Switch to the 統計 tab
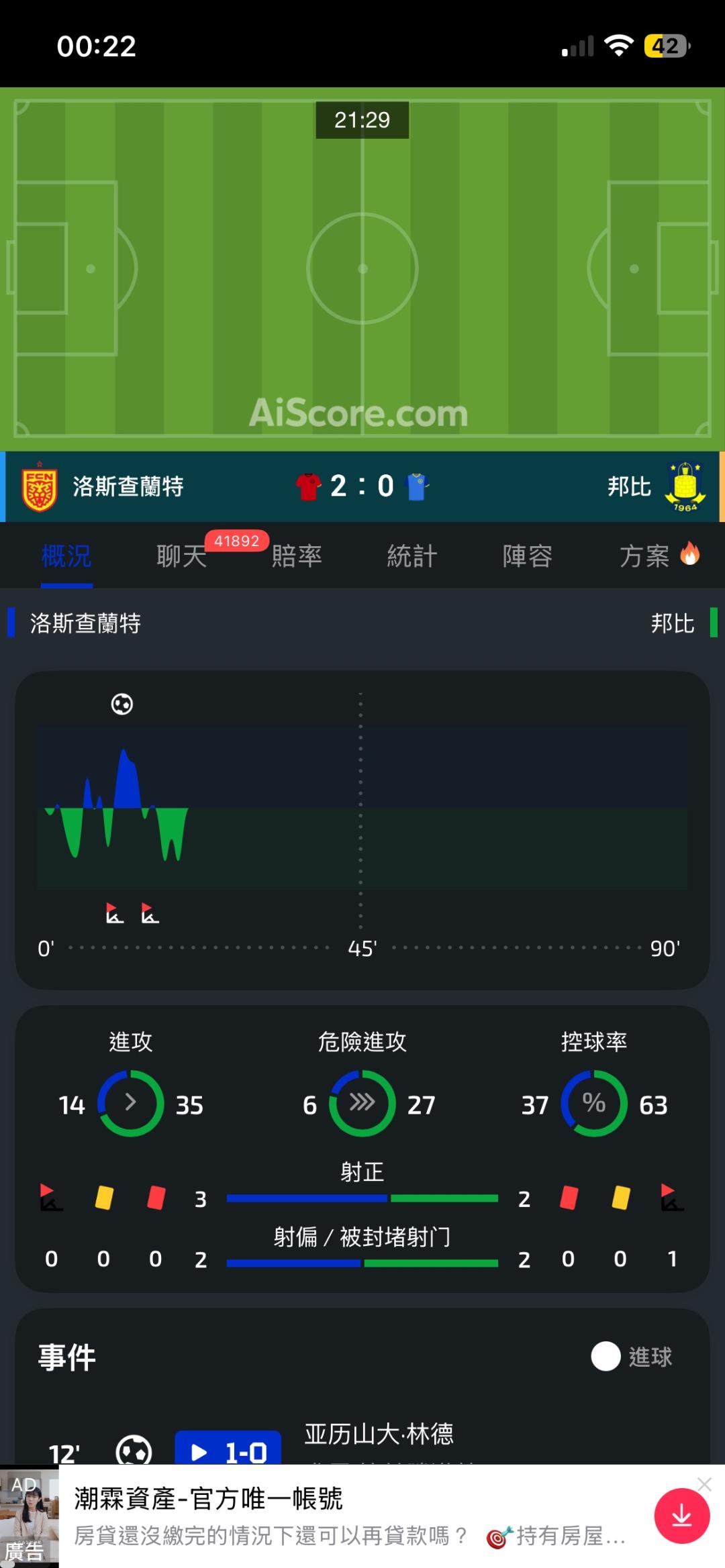Screen dimensions: 725x1568 coord(412,556)
